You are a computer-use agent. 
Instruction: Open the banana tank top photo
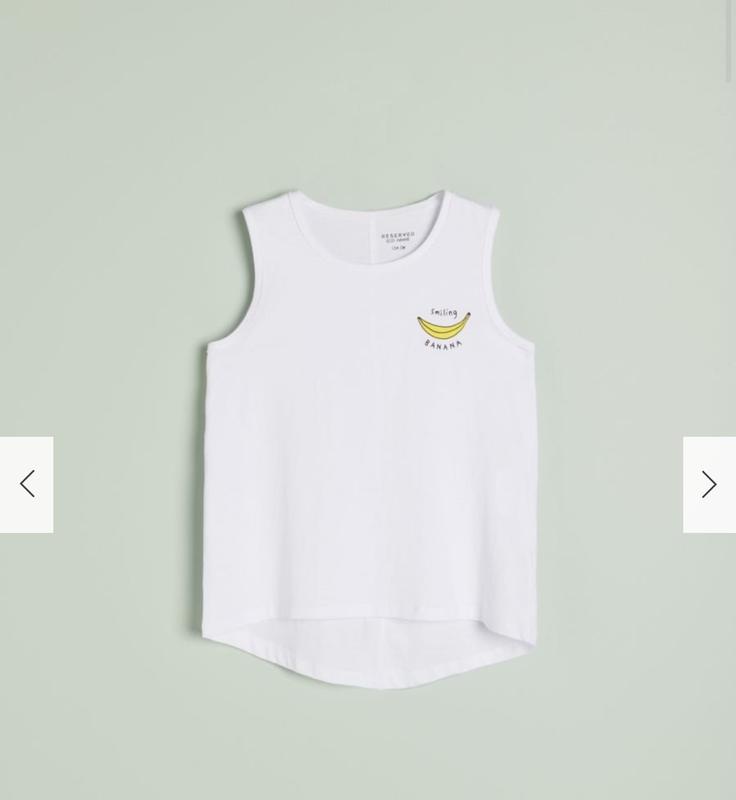coord(370,430)
